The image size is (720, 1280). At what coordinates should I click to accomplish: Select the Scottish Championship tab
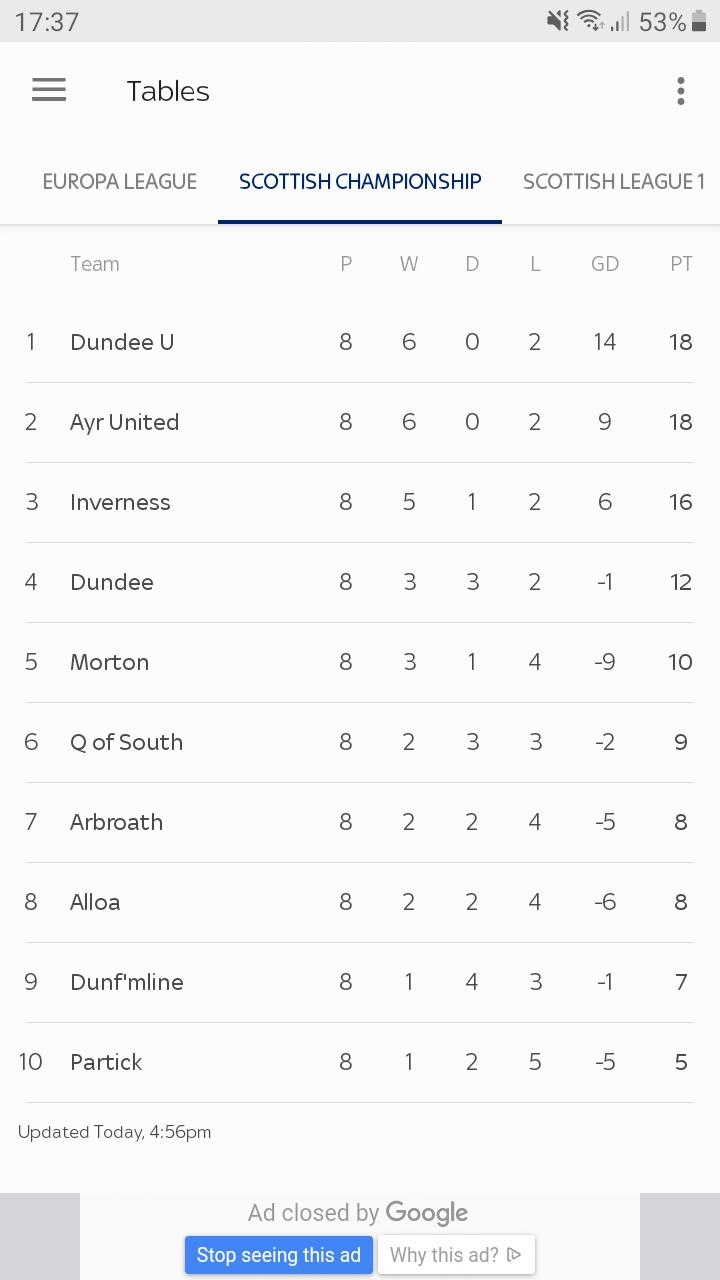coord(360,181)
